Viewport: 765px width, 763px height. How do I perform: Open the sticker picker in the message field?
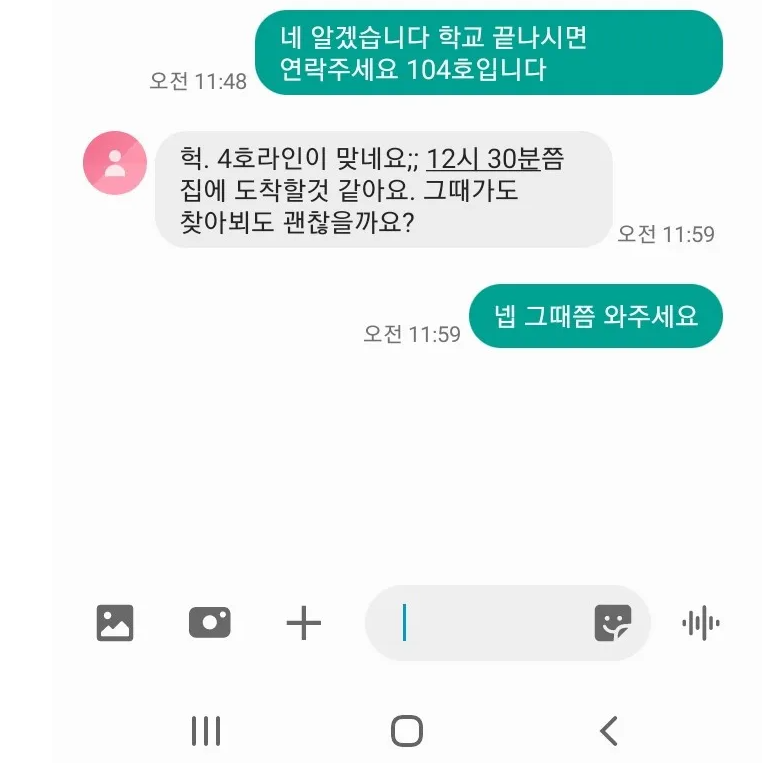click(612, 623)
